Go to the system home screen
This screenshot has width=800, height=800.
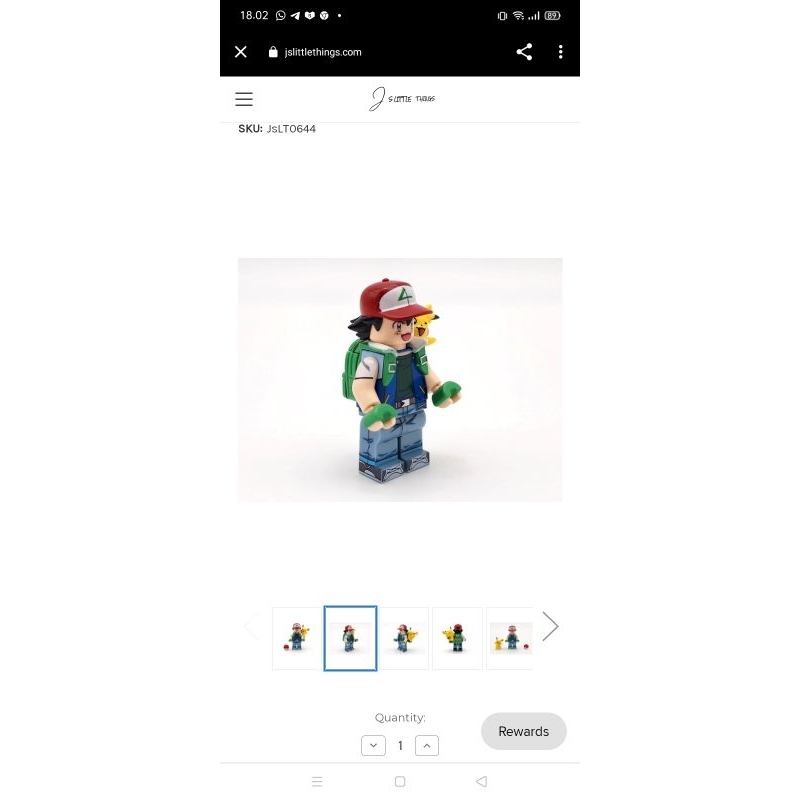tap(400, 781)
